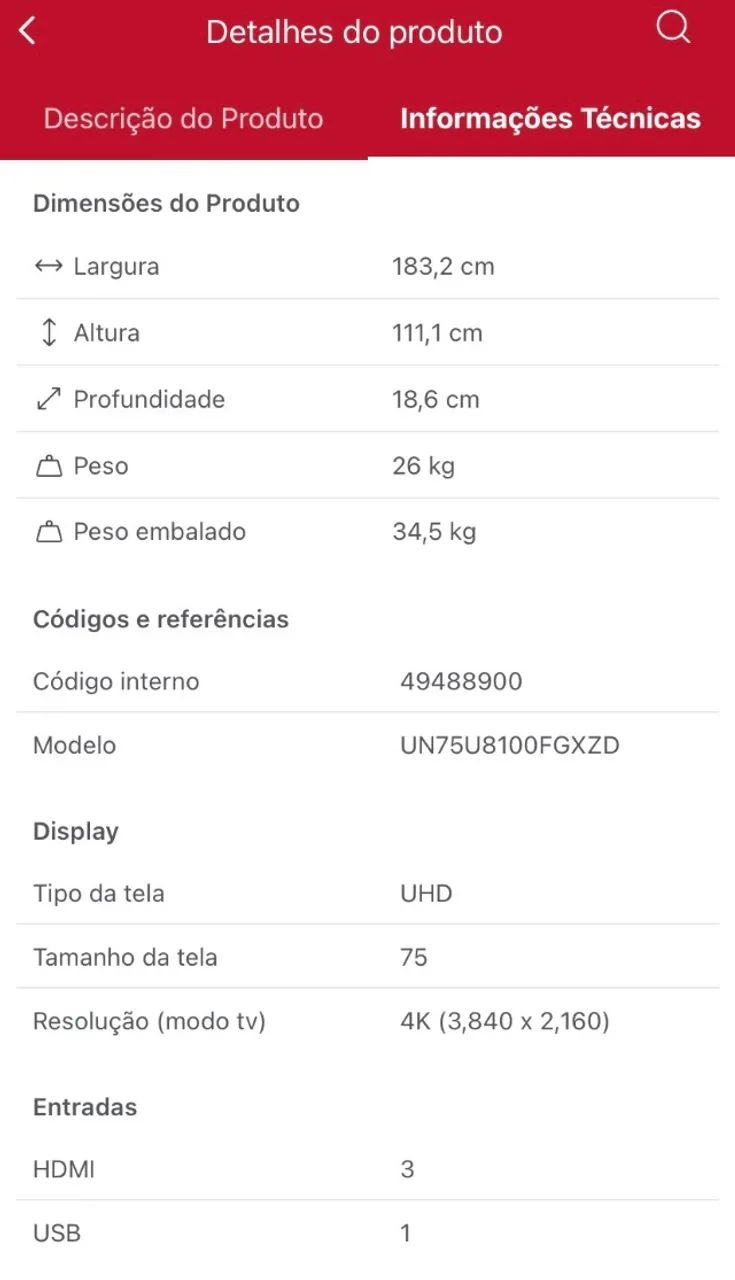Tap the 4K resolution value

pyautogui.click(x=504, y=1021)
